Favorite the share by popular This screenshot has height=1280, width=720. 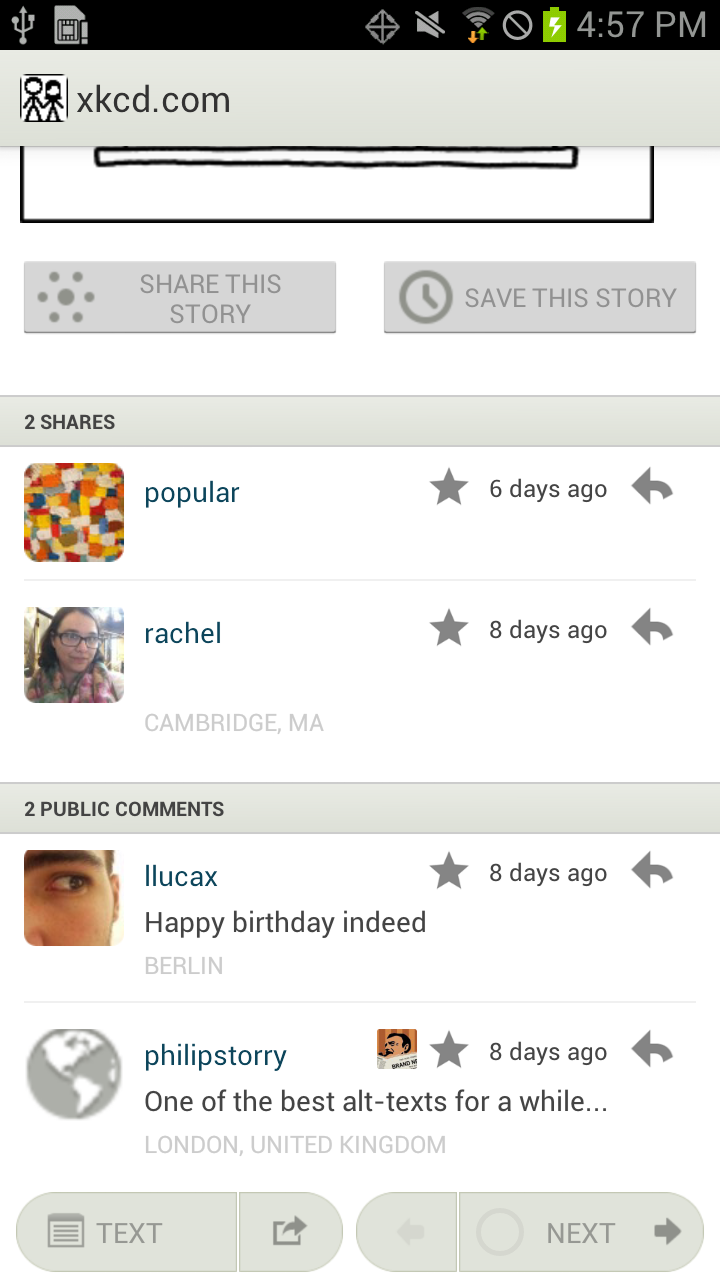[x=449, y=489]
